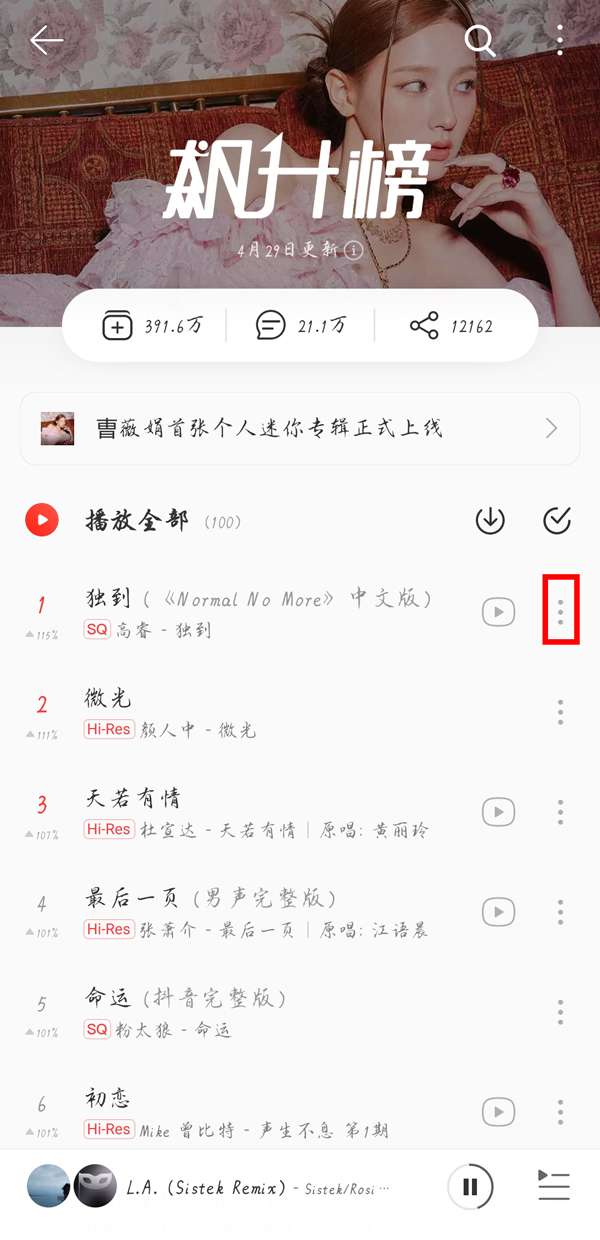The width and height of the screenshot is (600, 1240).
Task: Tap 播放全部 to play all songs
Action: point(135,521)
